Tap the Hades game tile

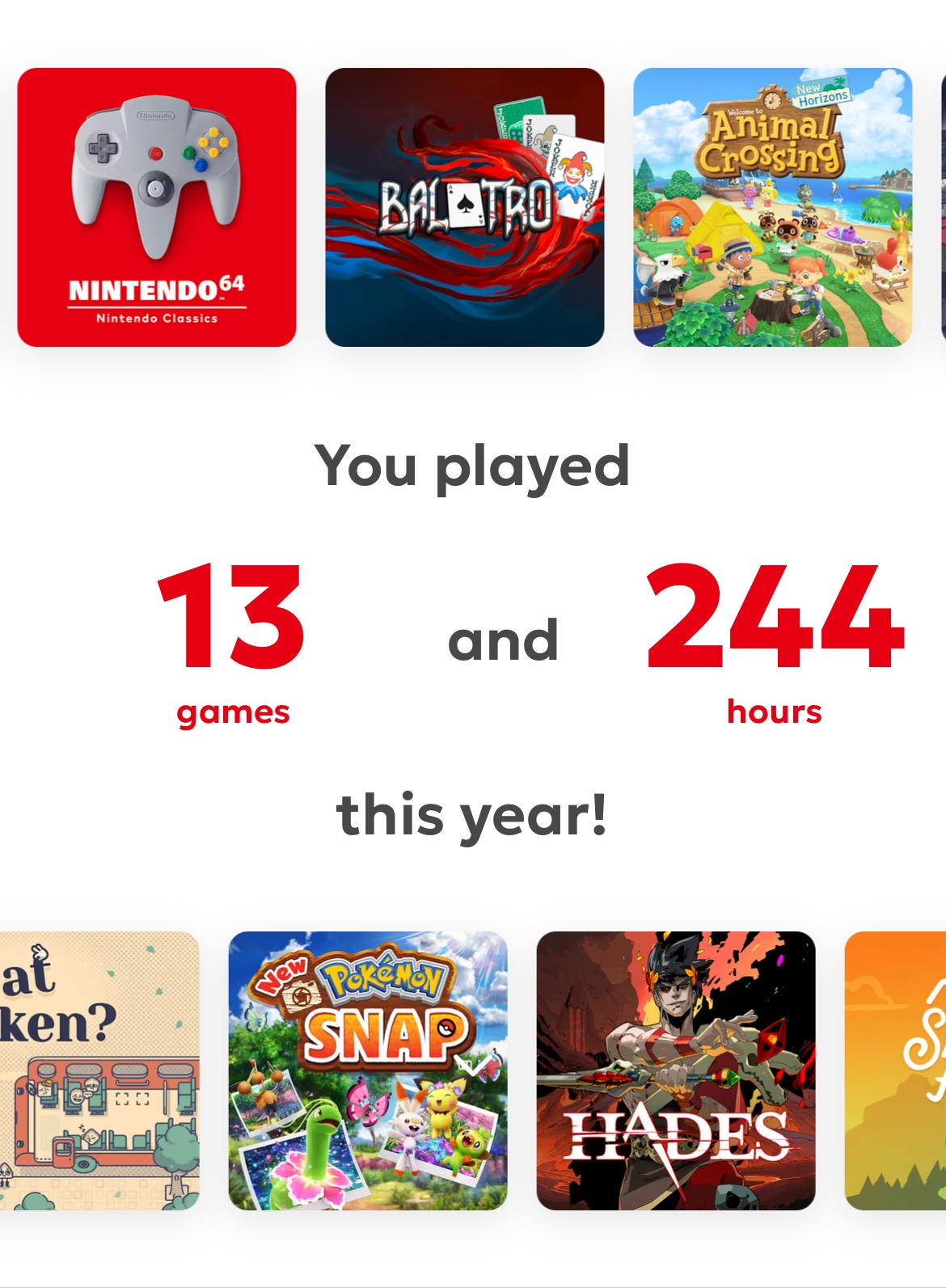click(676, 1071)
